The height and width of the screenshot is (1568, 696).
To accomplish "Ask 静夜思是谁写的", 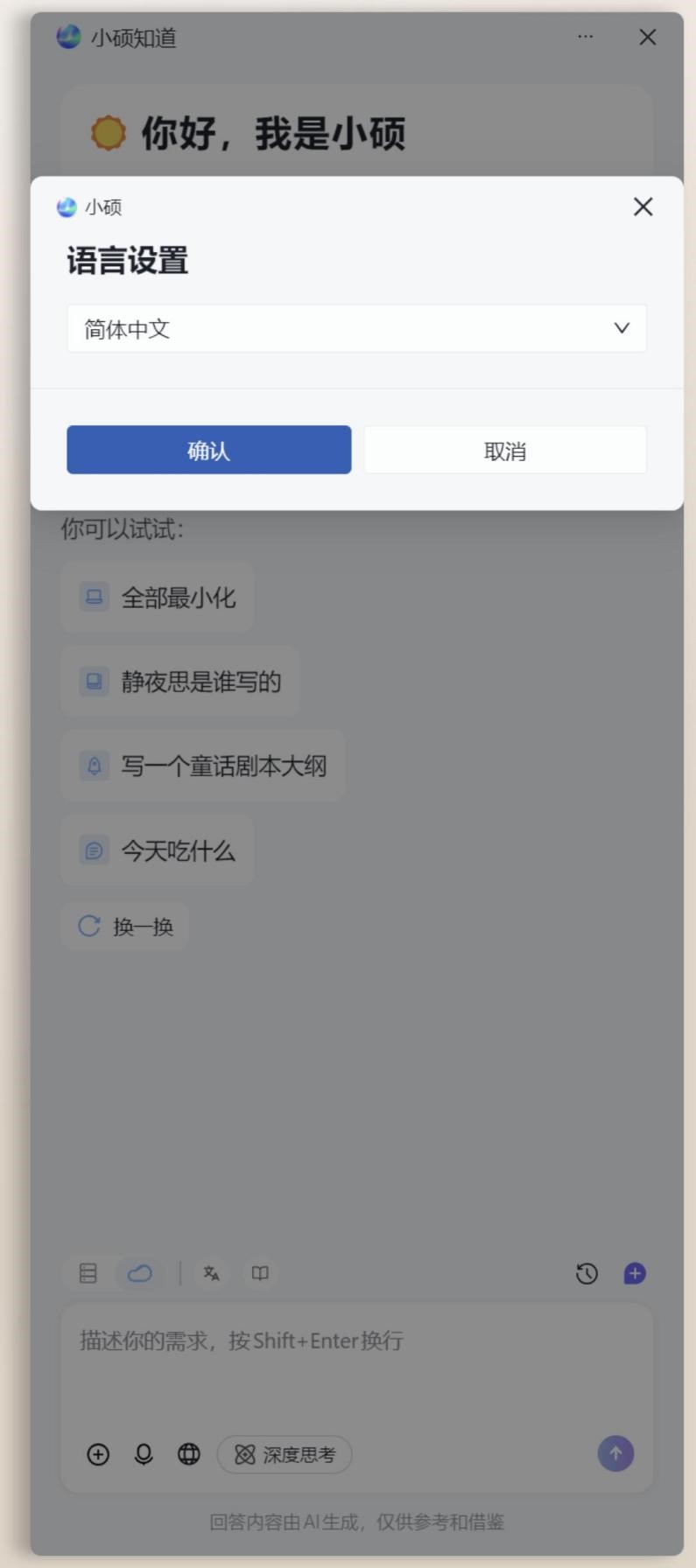I will 180,682.
